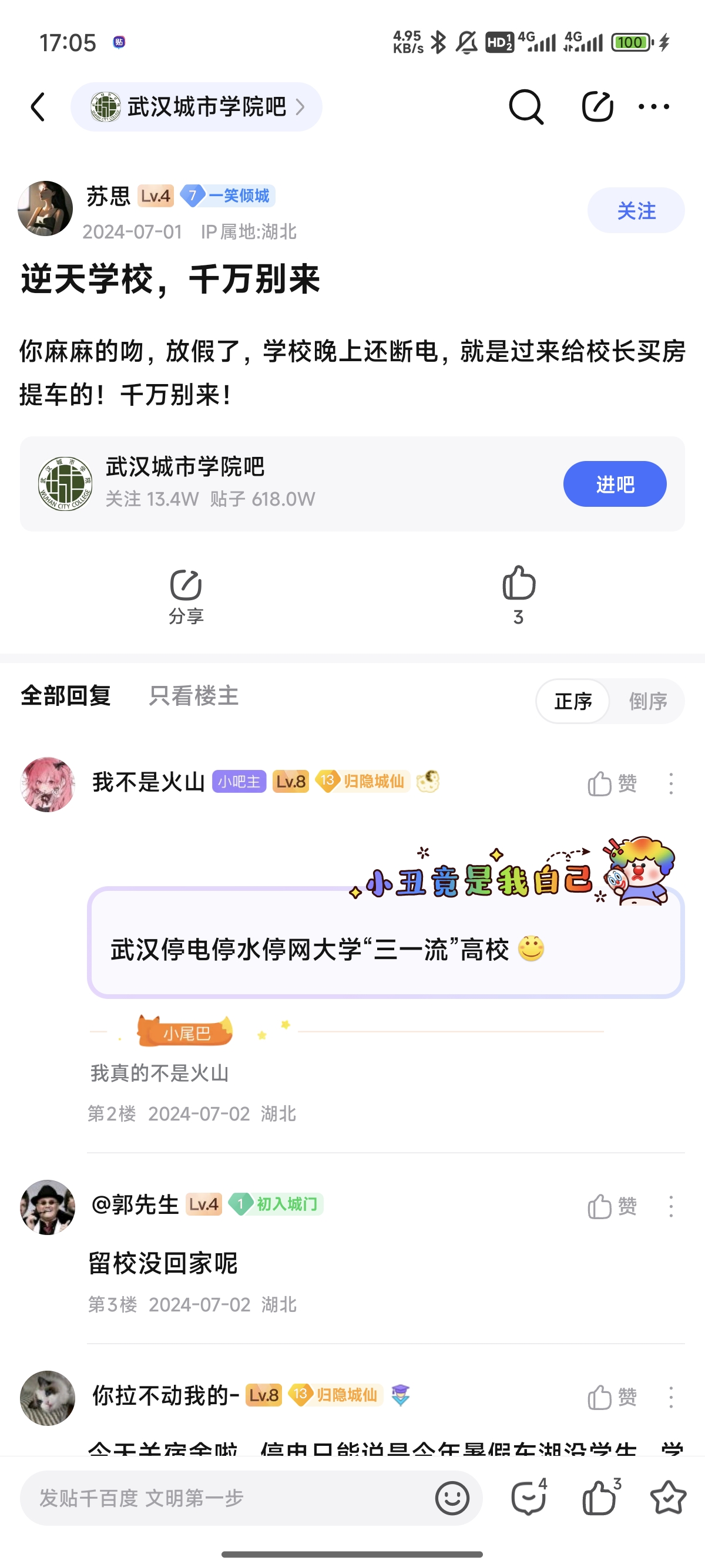Sort replies by 倒序
The image size is (705, 1568).
(647, 701)
